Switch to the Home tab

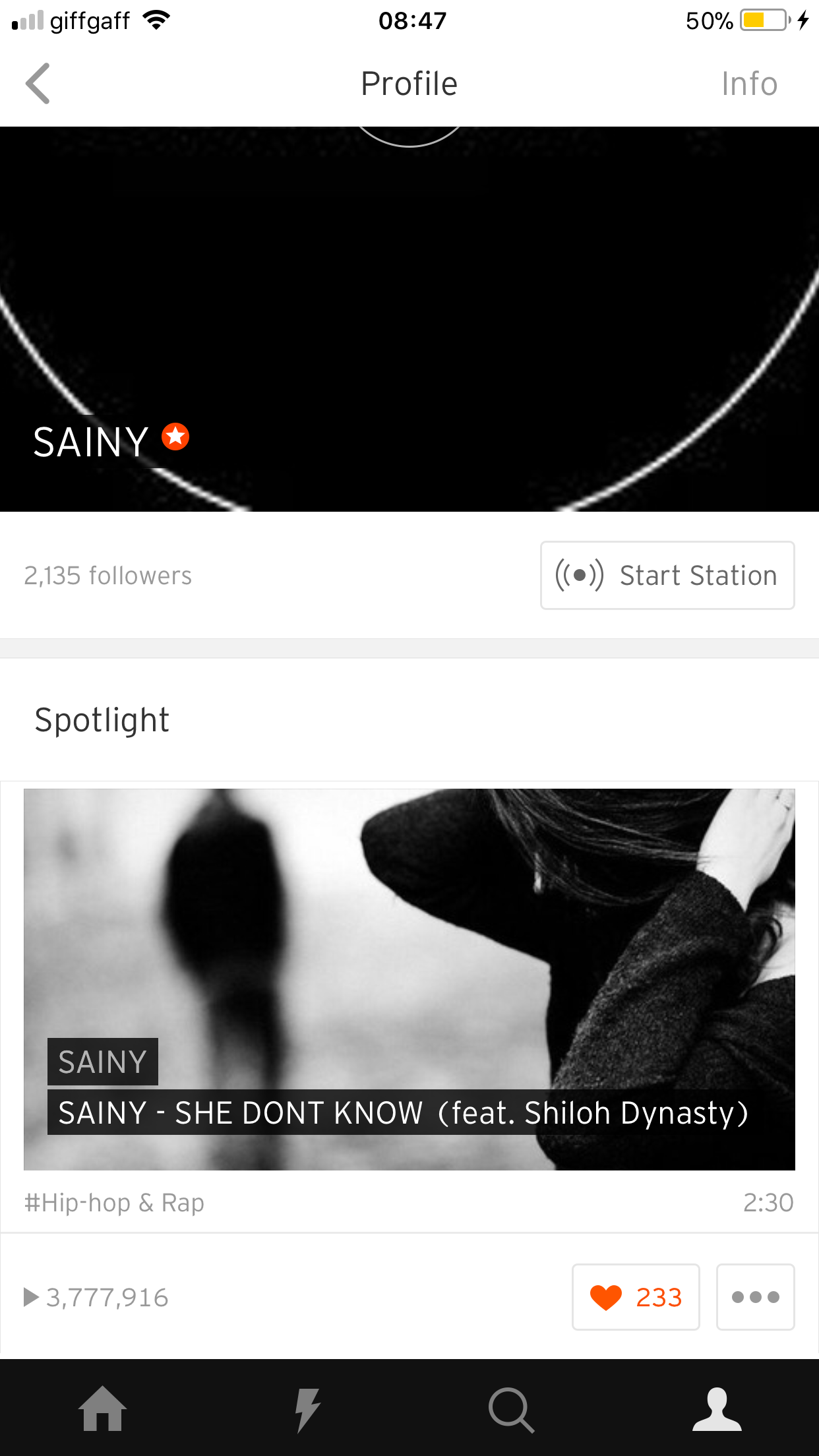click(102, 1409)
